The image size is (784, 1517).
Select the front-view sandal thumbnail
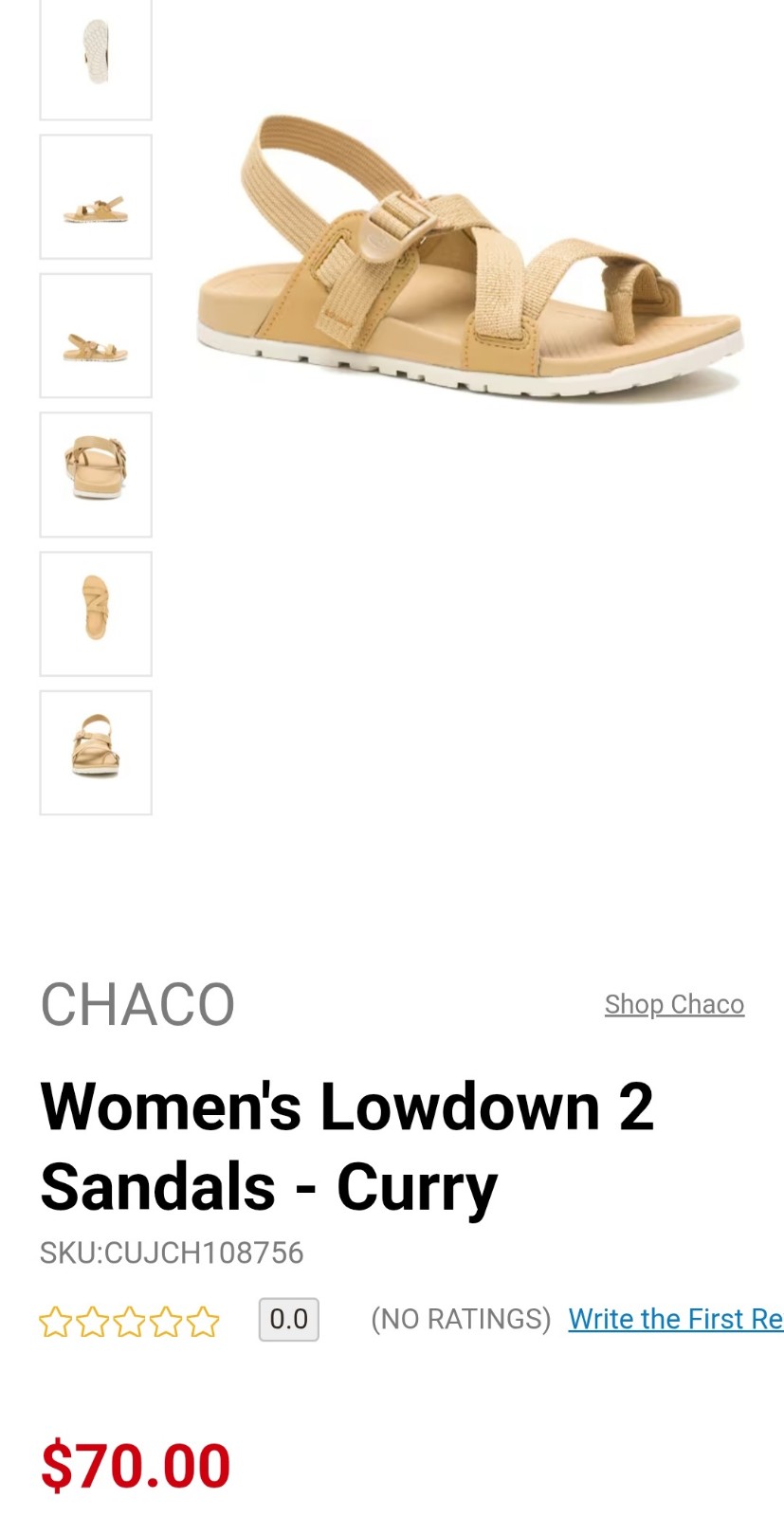(96, 753)
